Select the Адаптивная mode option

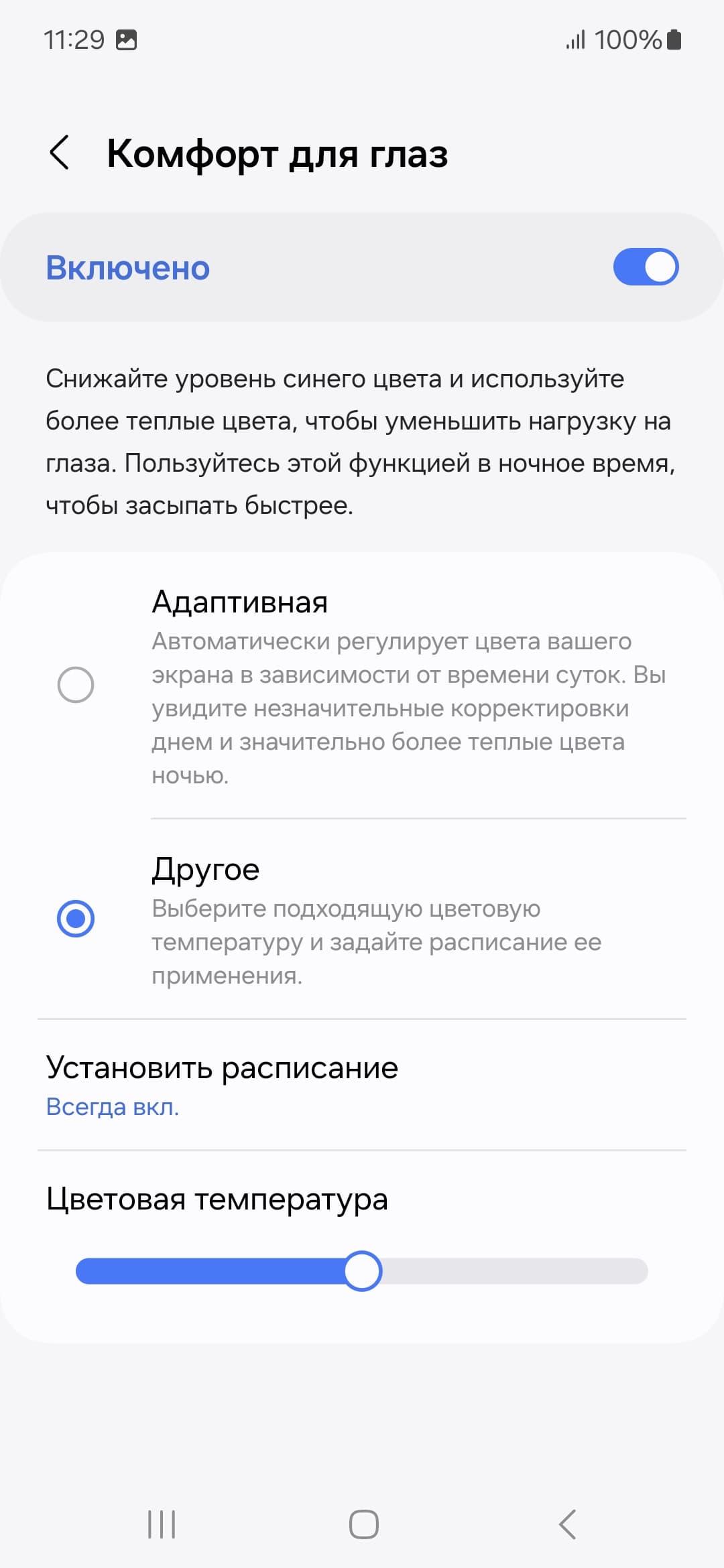pyautogui.click(x=76, y=685)
